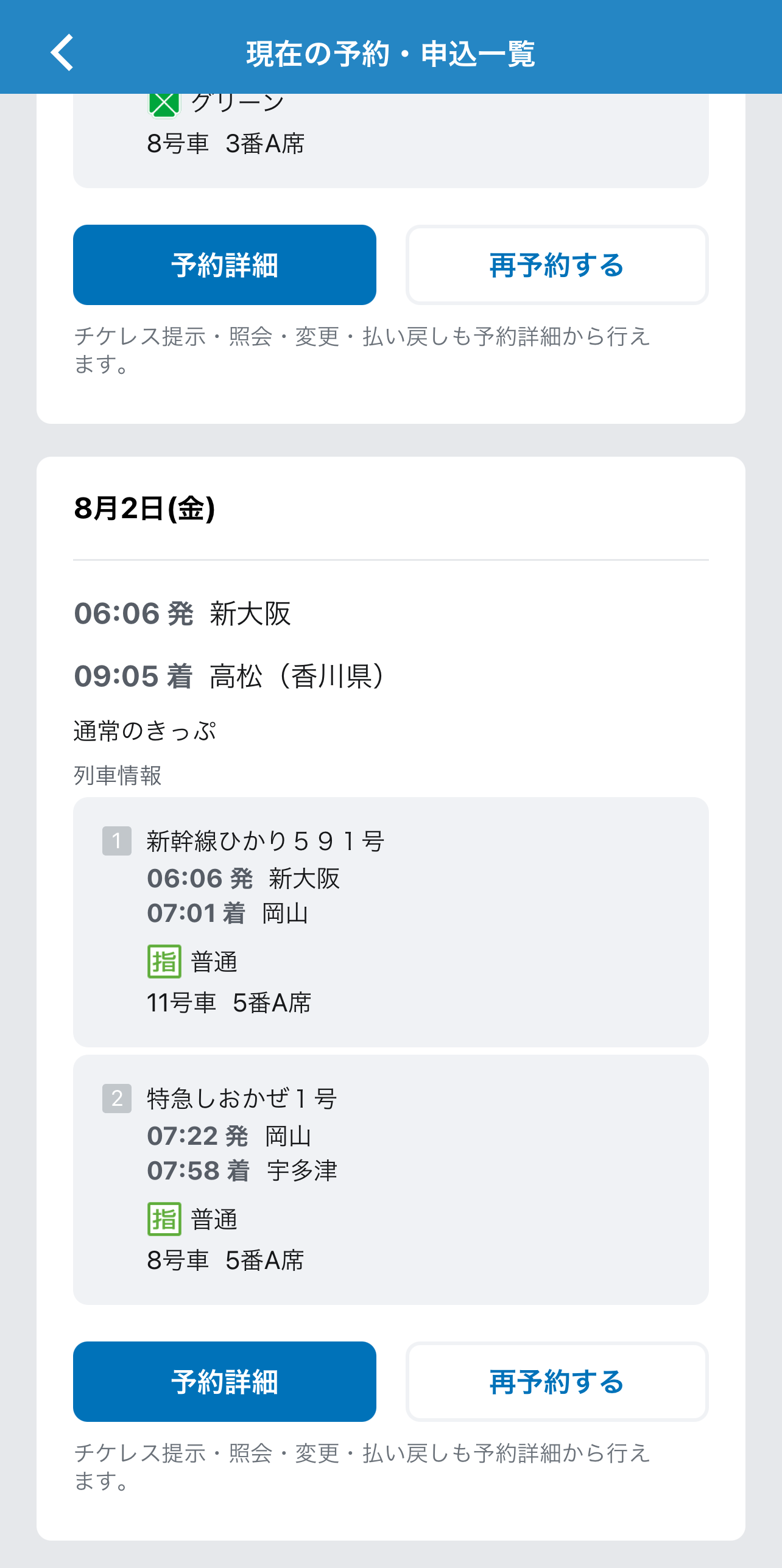Tap 再予約する for the 8月2日 高松 trip
The image size is (782, 1568).
pos(557,1382)
